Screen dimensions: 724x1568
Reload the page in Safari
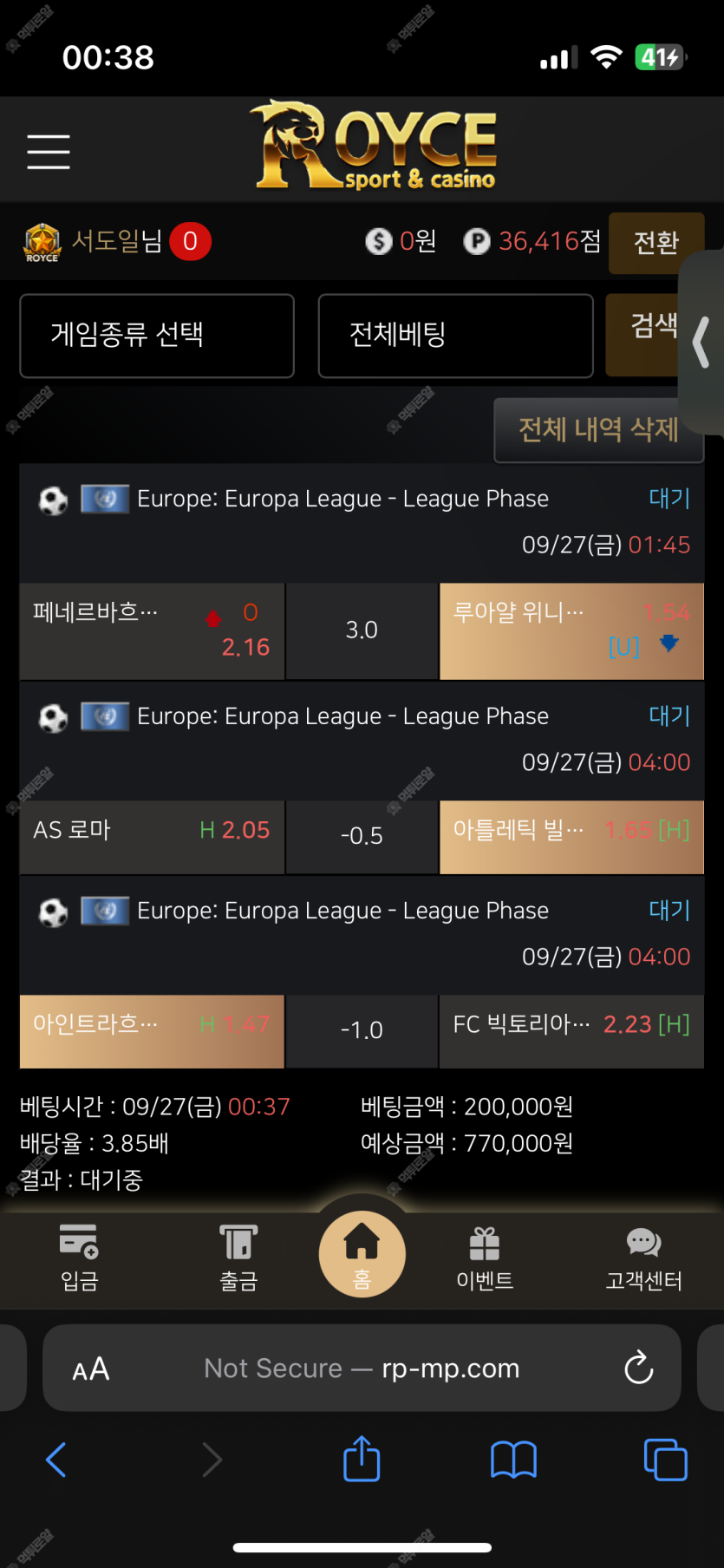coord(639,1369)
